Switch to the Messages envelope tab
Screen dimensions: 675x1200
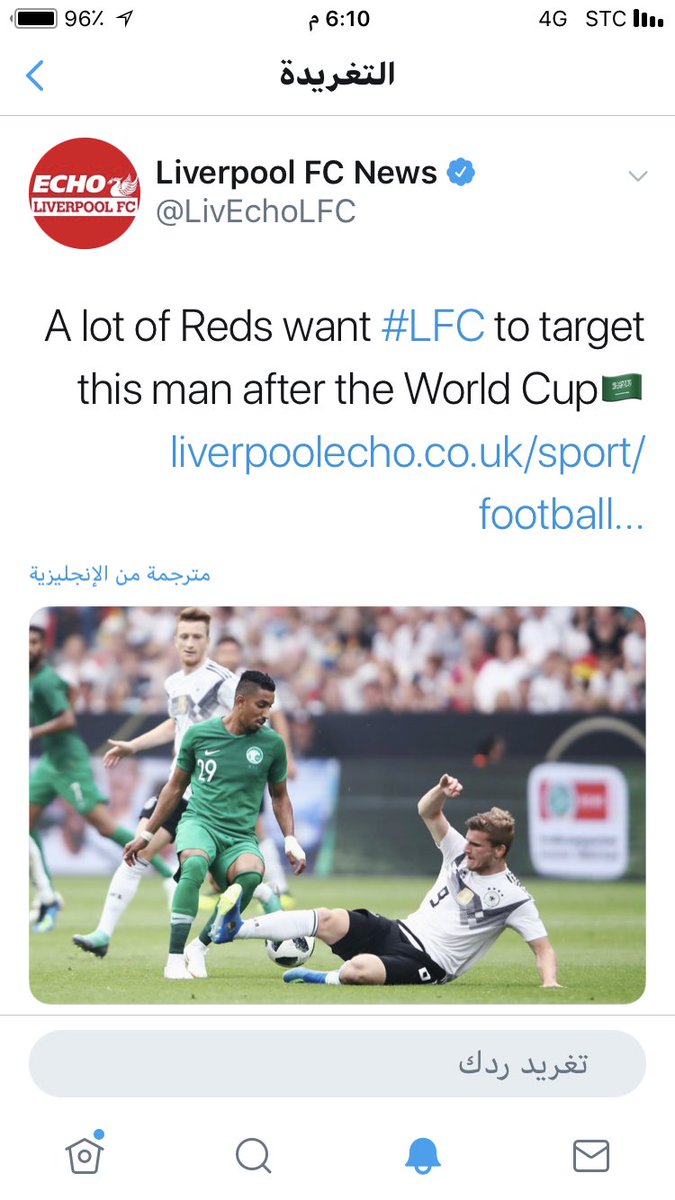[591, 1156]
